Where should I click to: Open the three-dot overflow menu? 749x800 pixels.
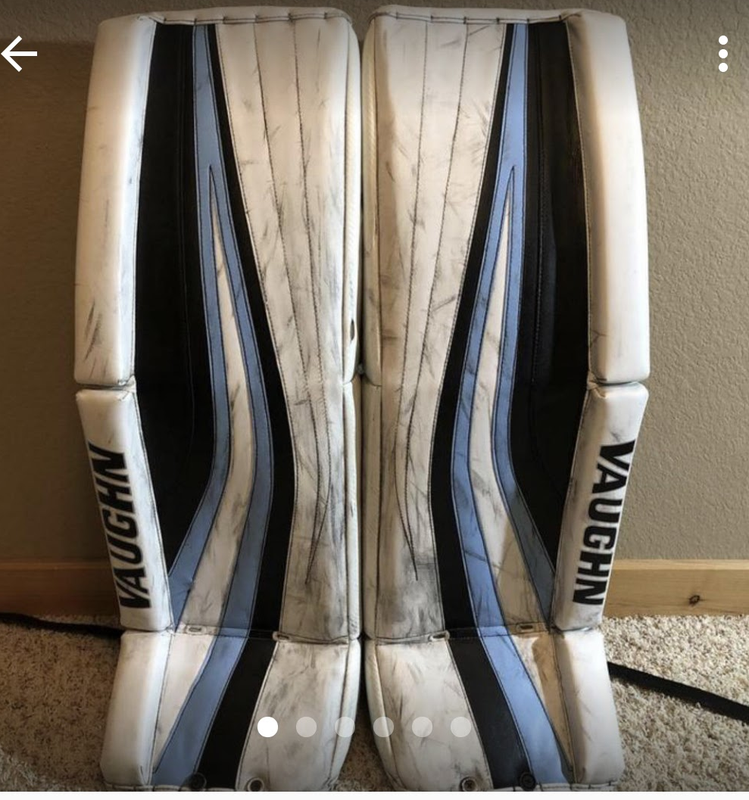[x=723, y=54]
